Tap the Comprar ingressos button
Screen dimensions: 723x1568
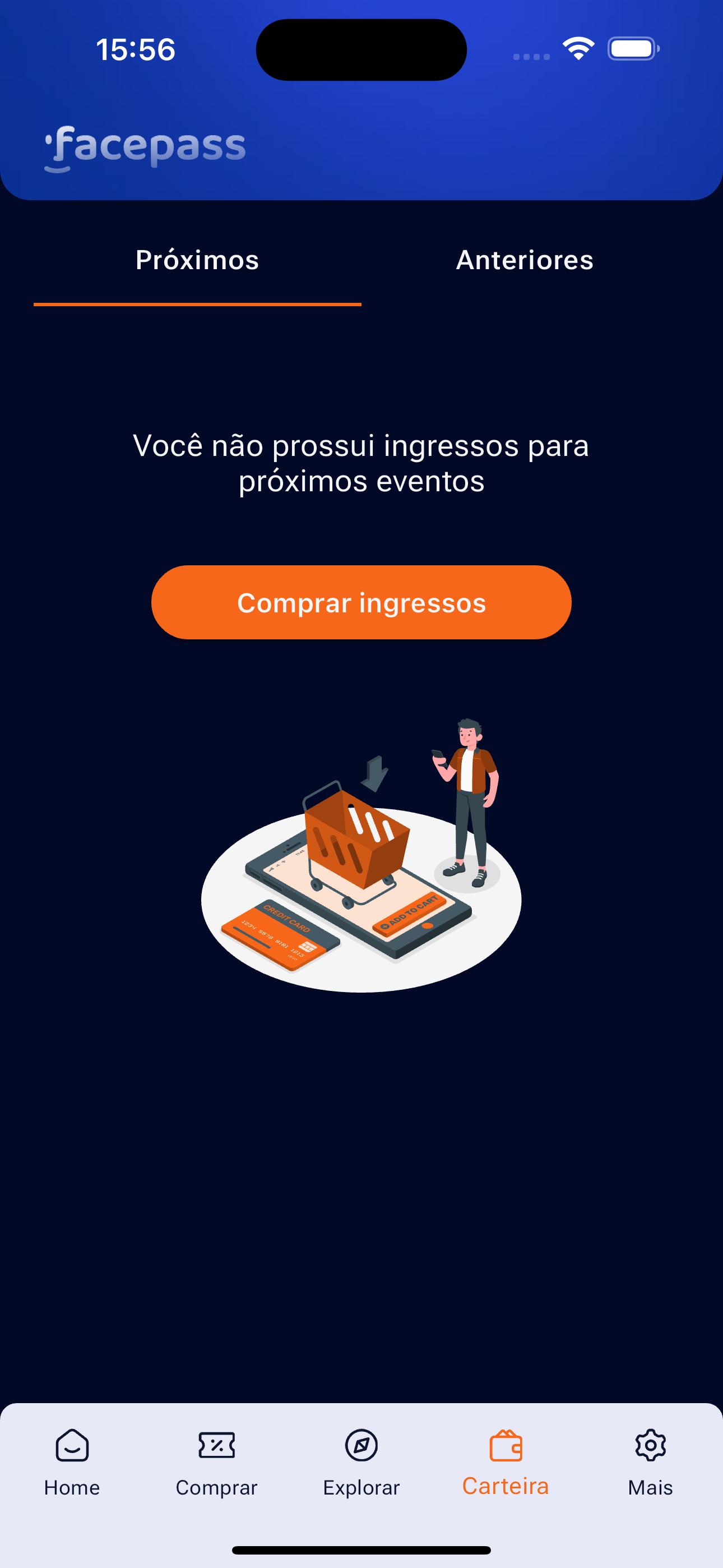[x=361, y=602]
